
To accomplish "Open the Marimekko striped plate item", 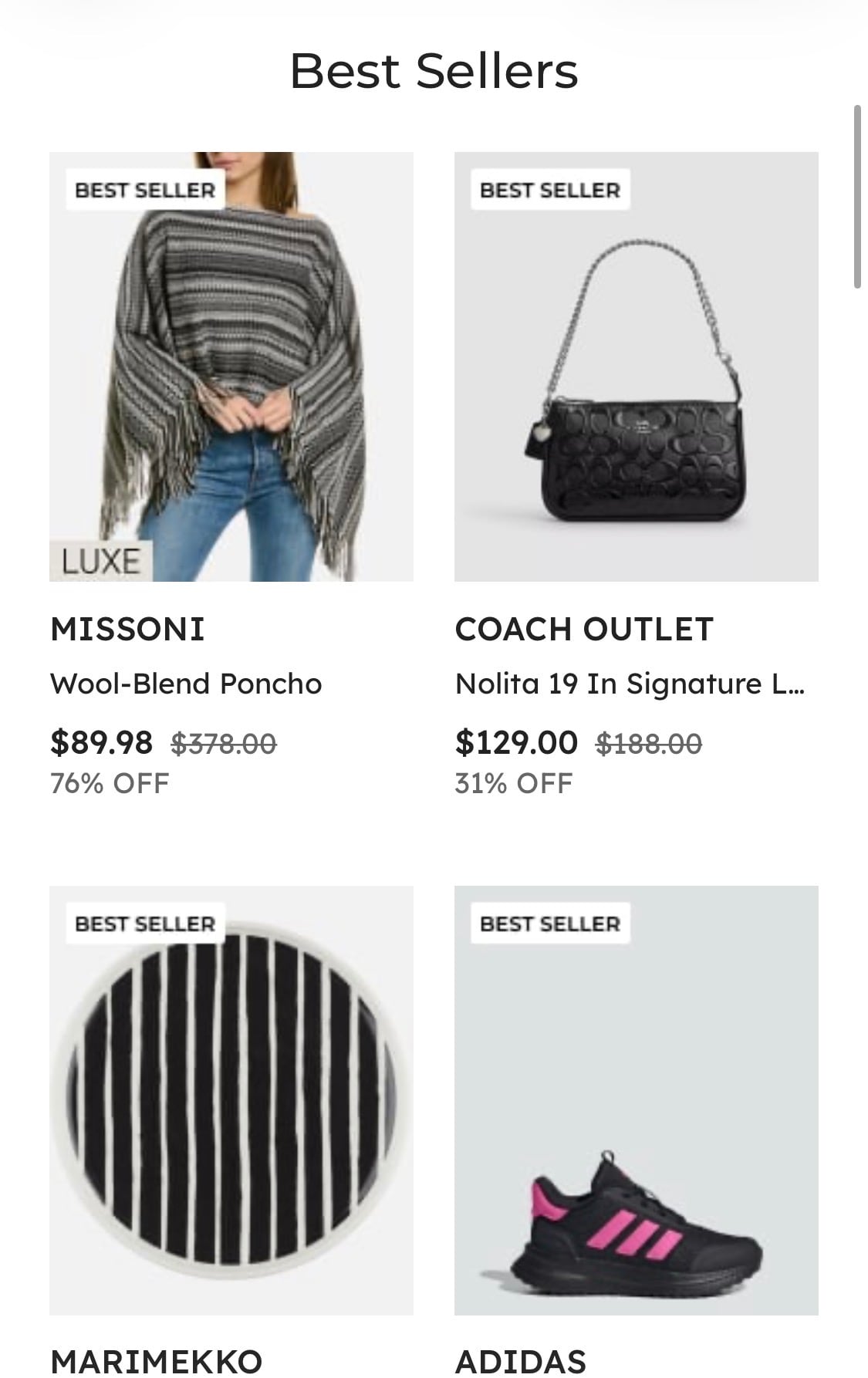I will (x=231, y=1099).
